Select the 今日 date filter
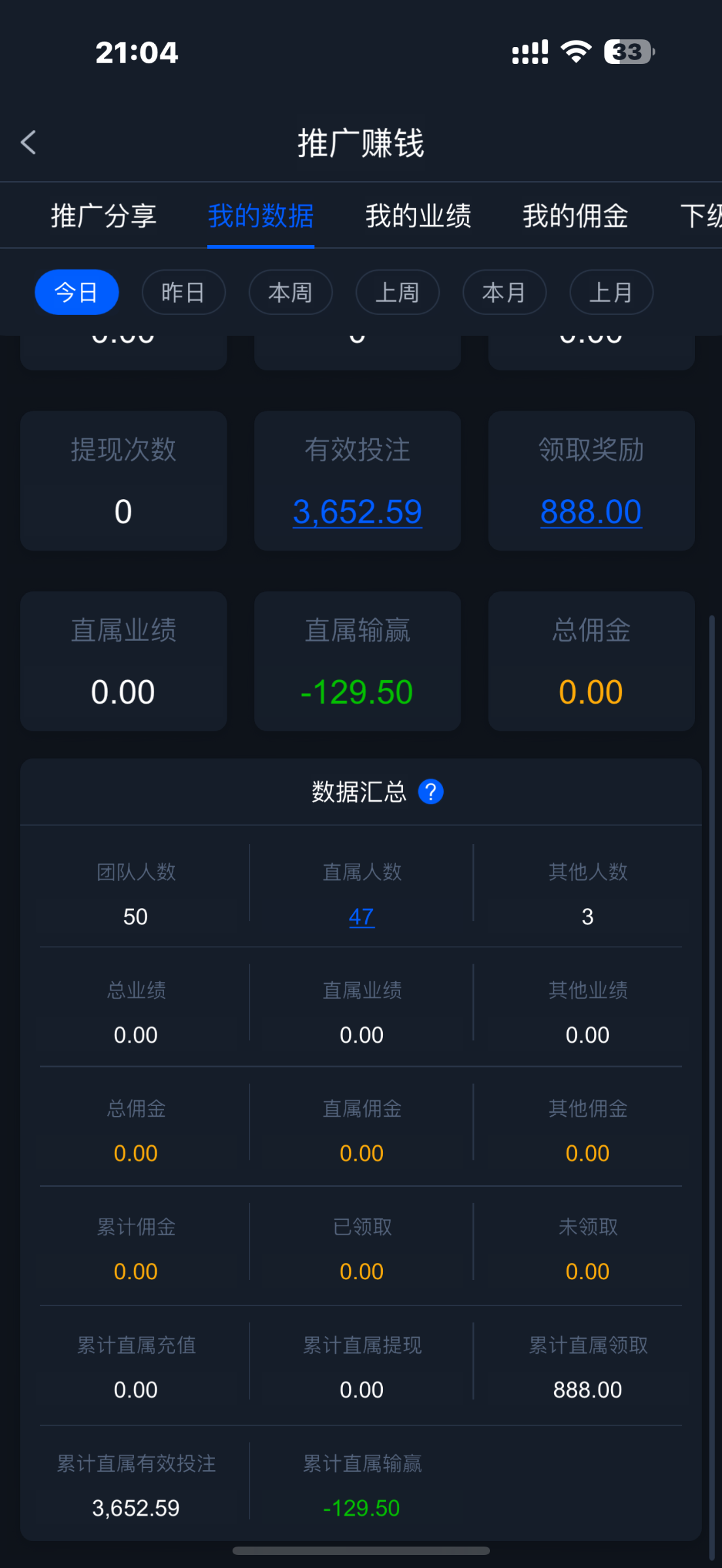This screenshot has width=722, height=1568. click(x=76, y=292)
